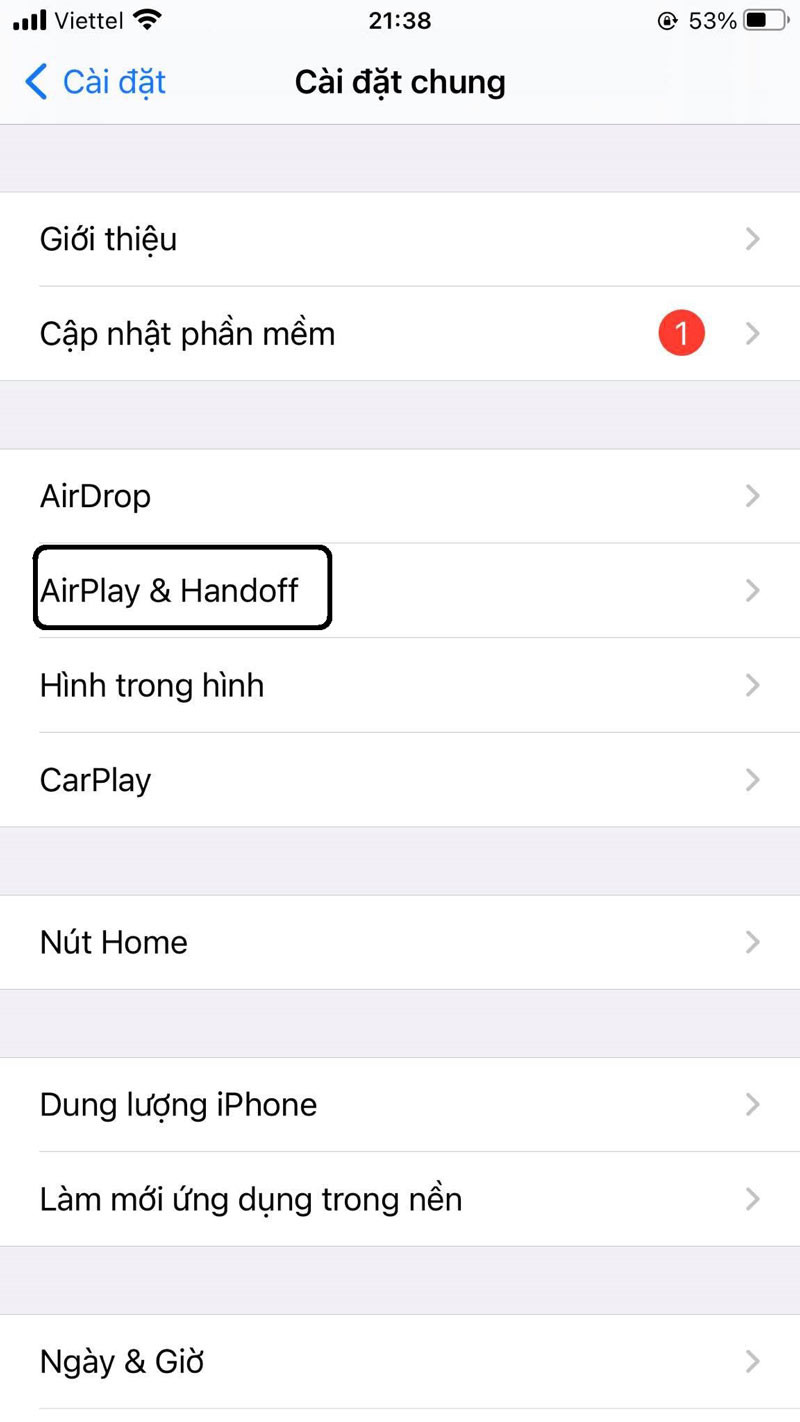Open Ngày & Giờ settings
The height and width of the screenshot is (1422, 800).
click(x=400, y=1361)
